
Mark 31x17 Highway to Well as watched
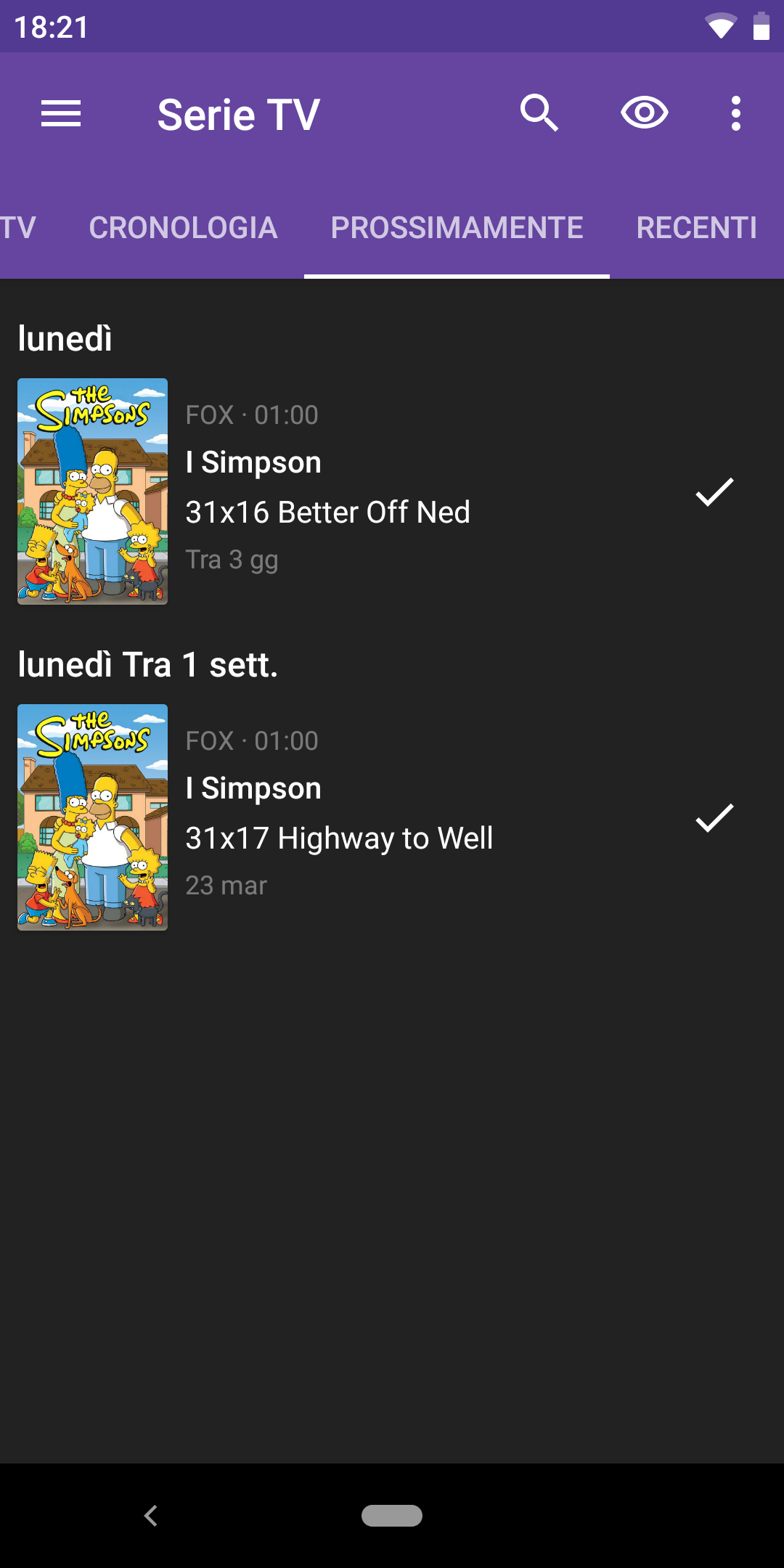[x=715, y=818]
